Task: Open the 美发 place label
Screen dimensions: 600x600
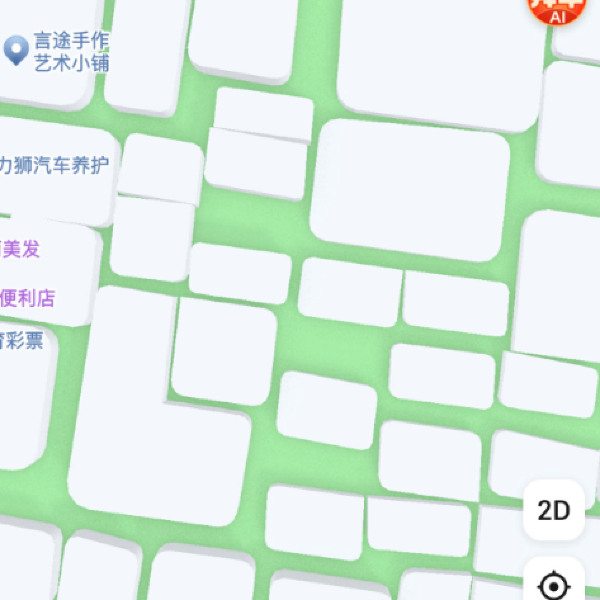Action: (21, 249)
